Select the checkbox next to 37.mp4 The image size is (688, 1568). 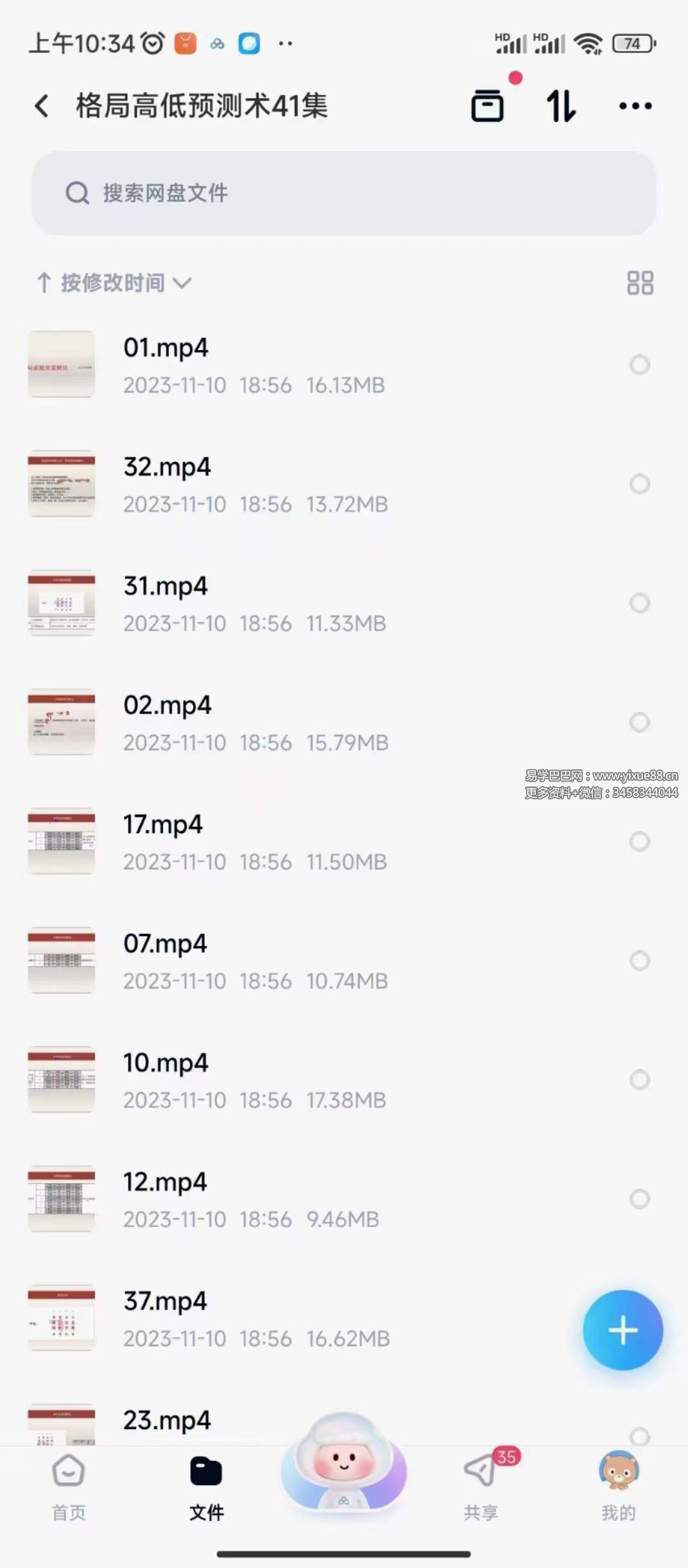point(640,1319)
